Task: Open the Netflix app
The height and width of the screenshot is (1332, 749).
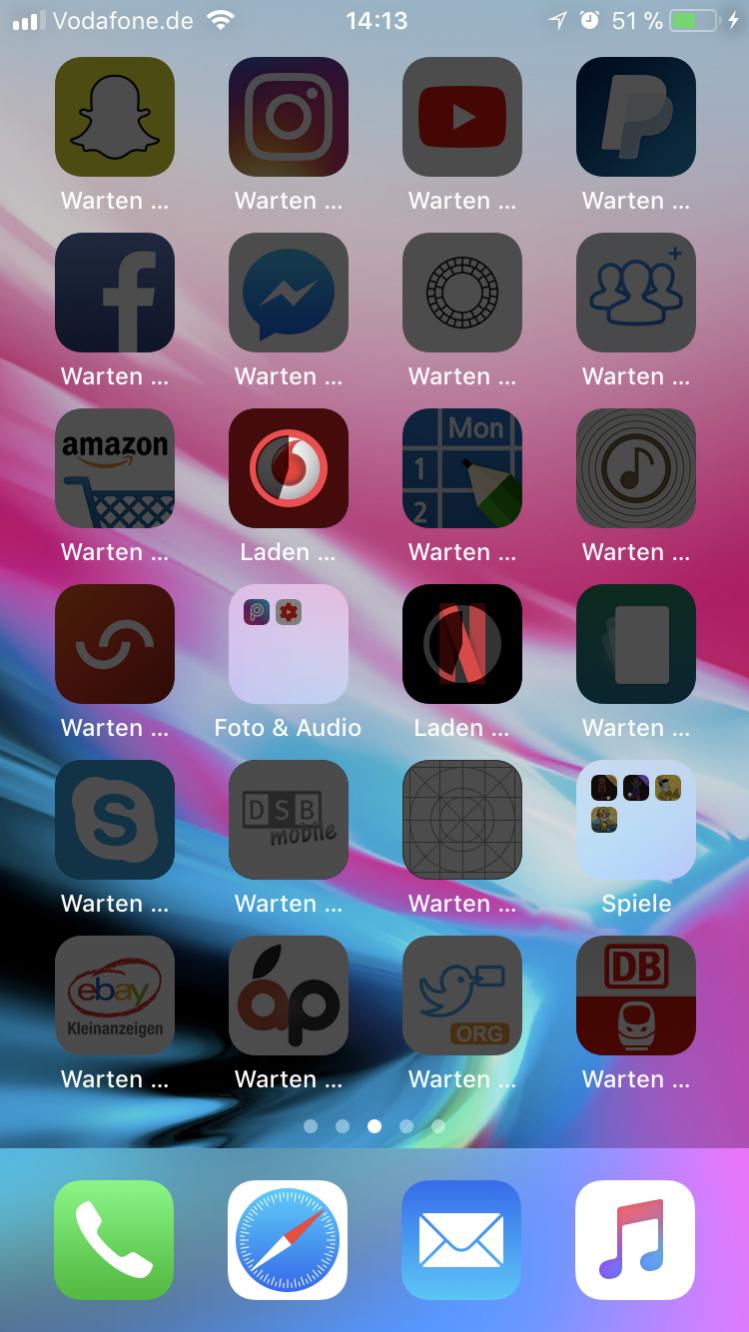Action: (x=462, y=644)
